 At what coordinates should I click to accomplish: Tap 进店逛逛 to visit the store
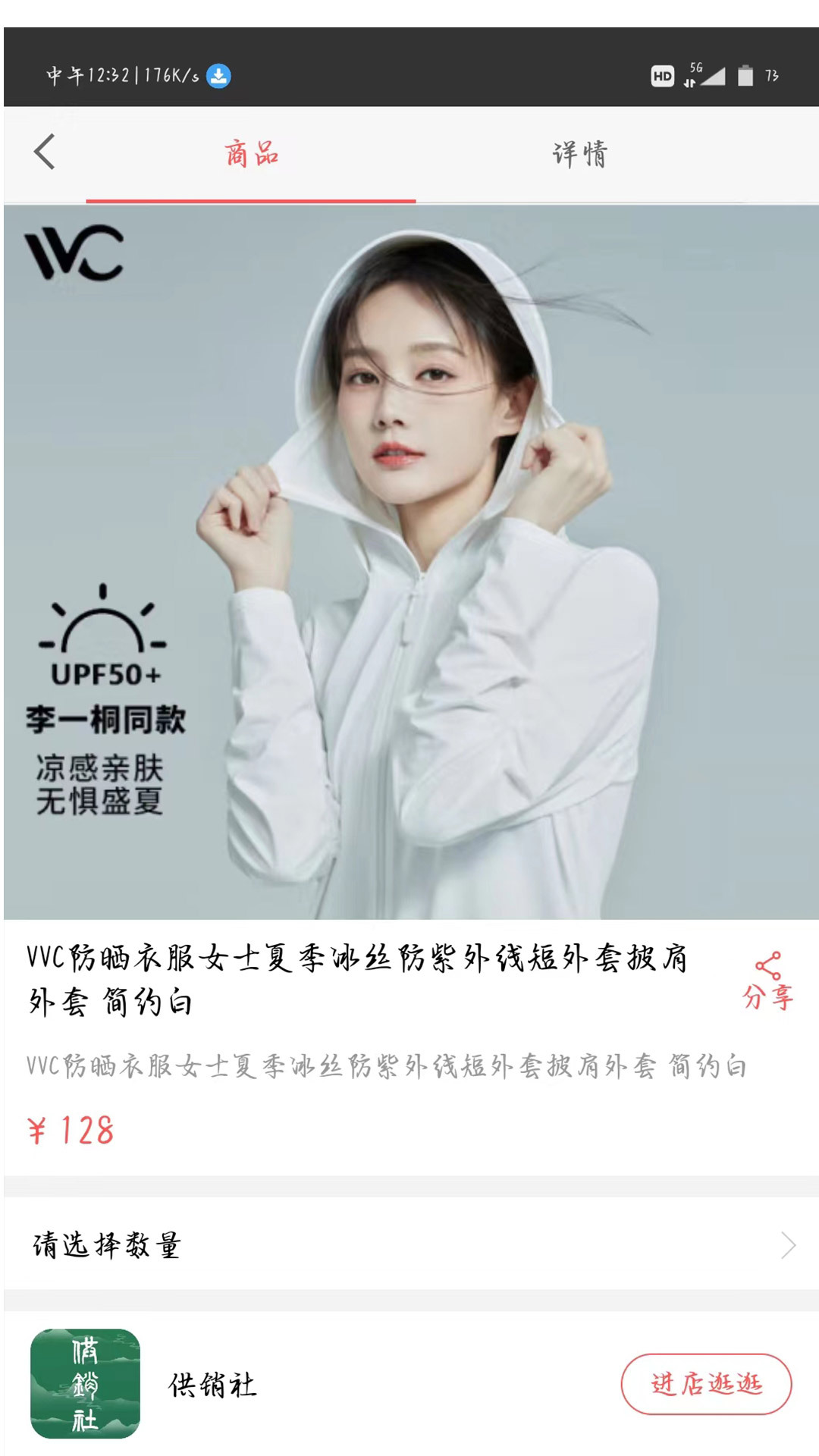[705, 1384]
